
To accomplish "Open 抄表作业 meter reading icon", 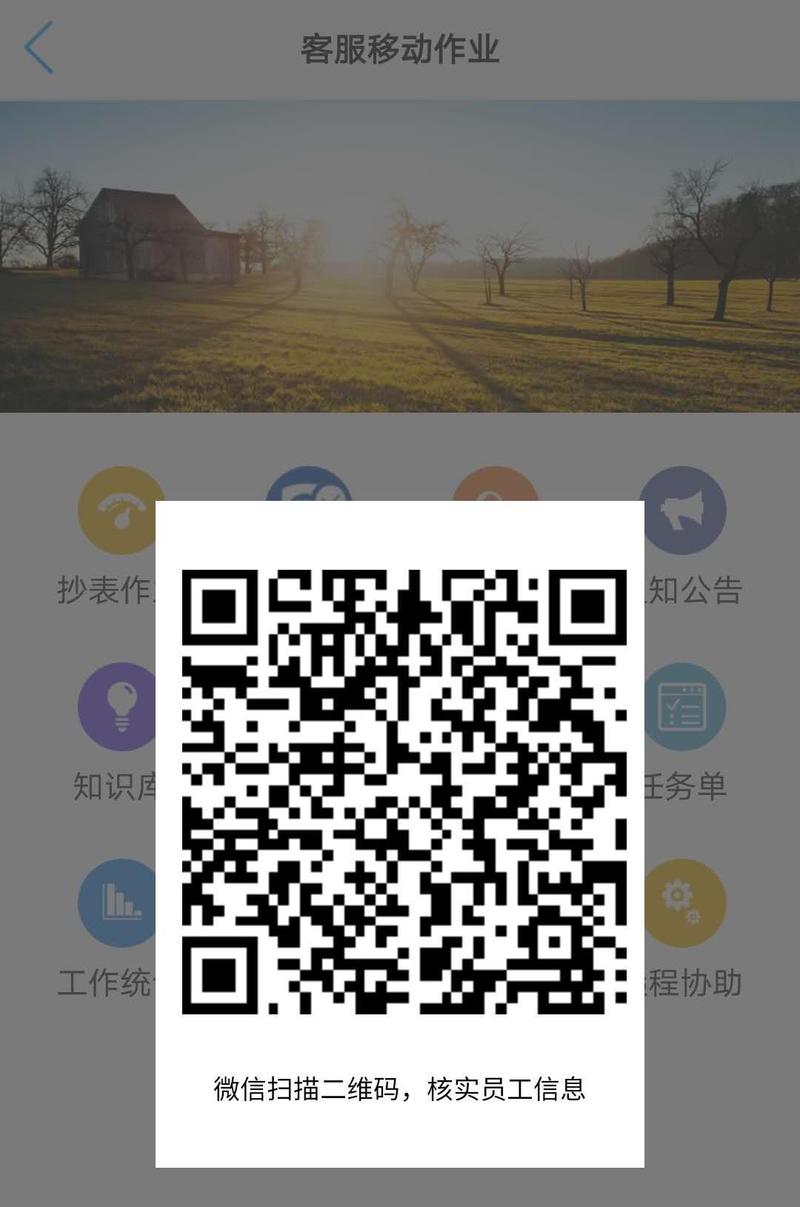I will click(120, 511).
